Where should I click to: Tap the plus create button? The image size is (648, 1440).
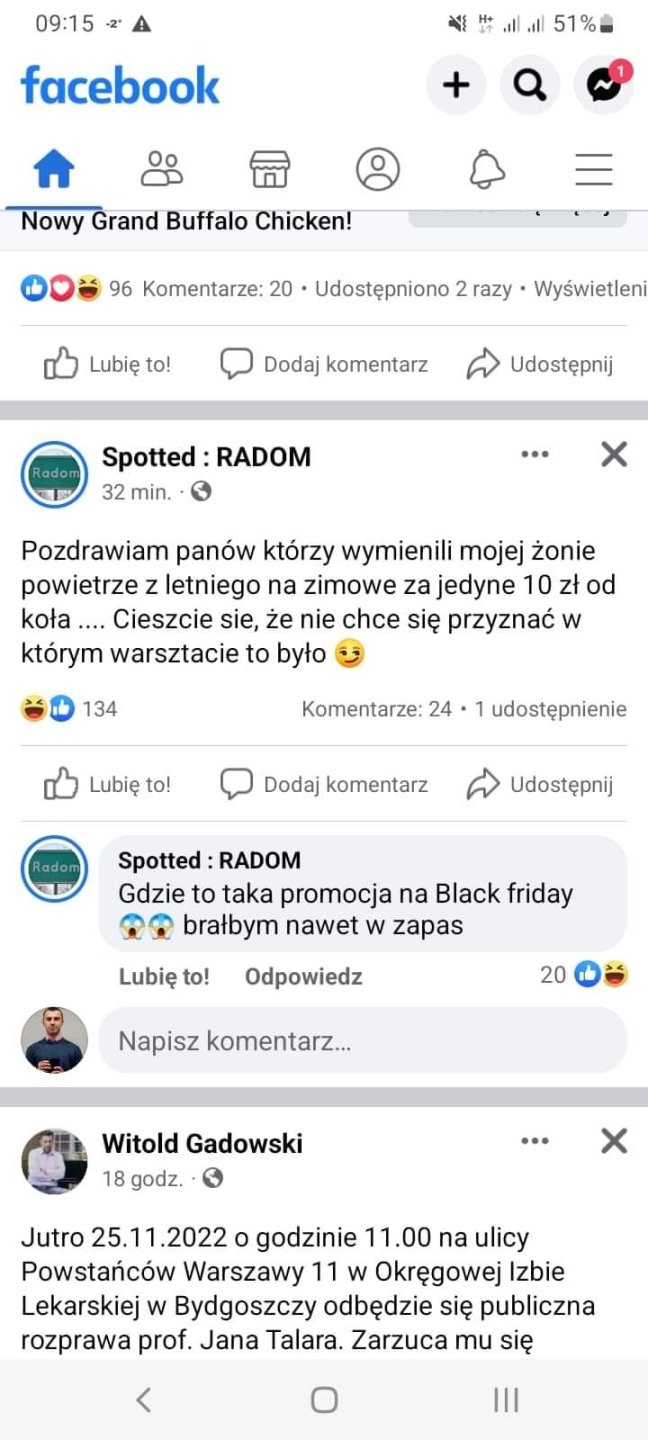(x=456, y=86)
